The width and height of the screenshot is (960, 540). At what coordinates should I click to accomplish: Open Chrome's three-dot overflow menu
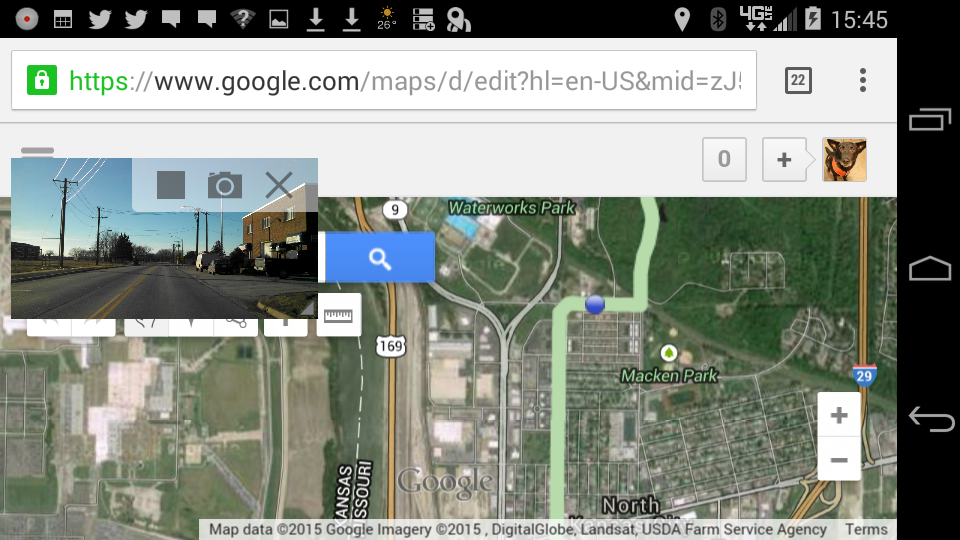point(863,80)
